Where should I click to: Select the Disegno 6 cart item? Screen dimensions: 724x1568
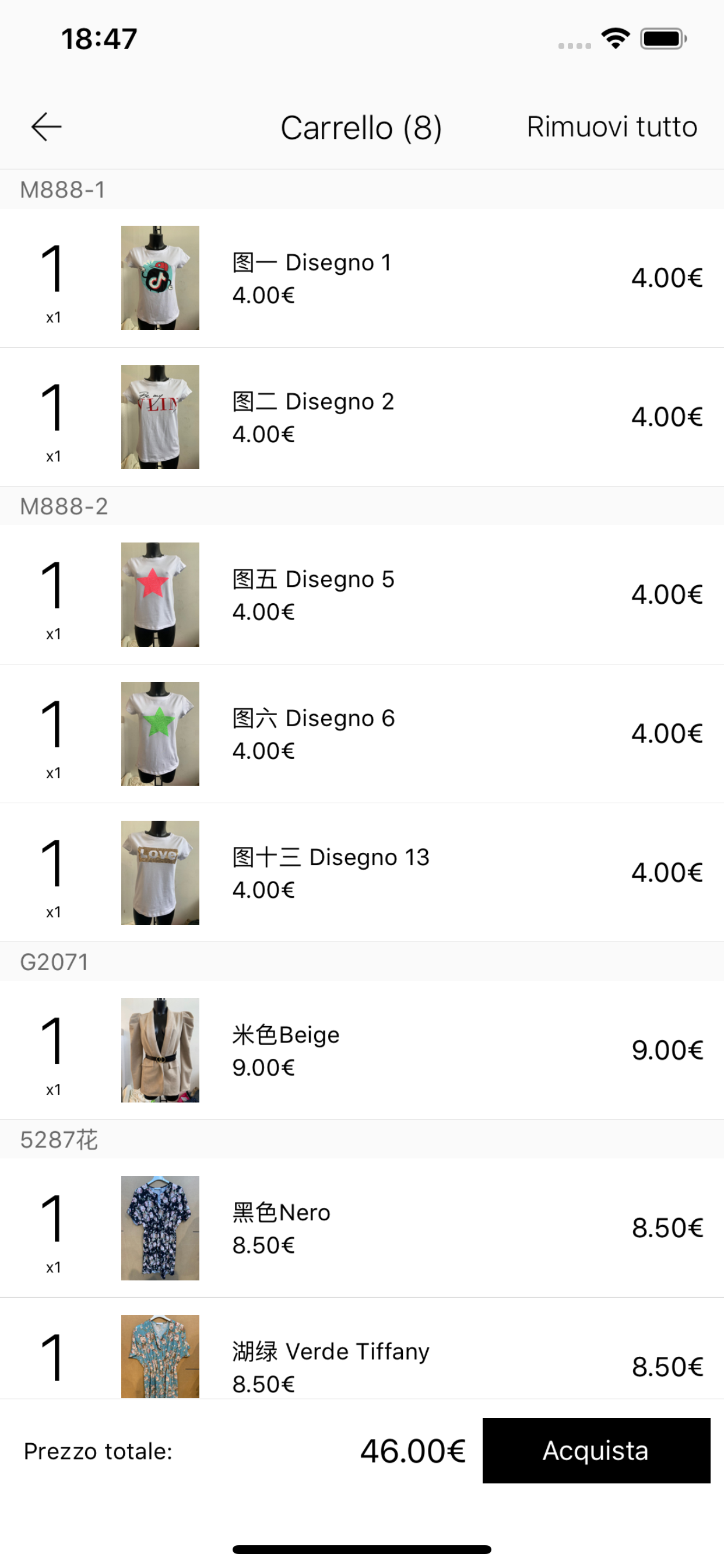361,733
